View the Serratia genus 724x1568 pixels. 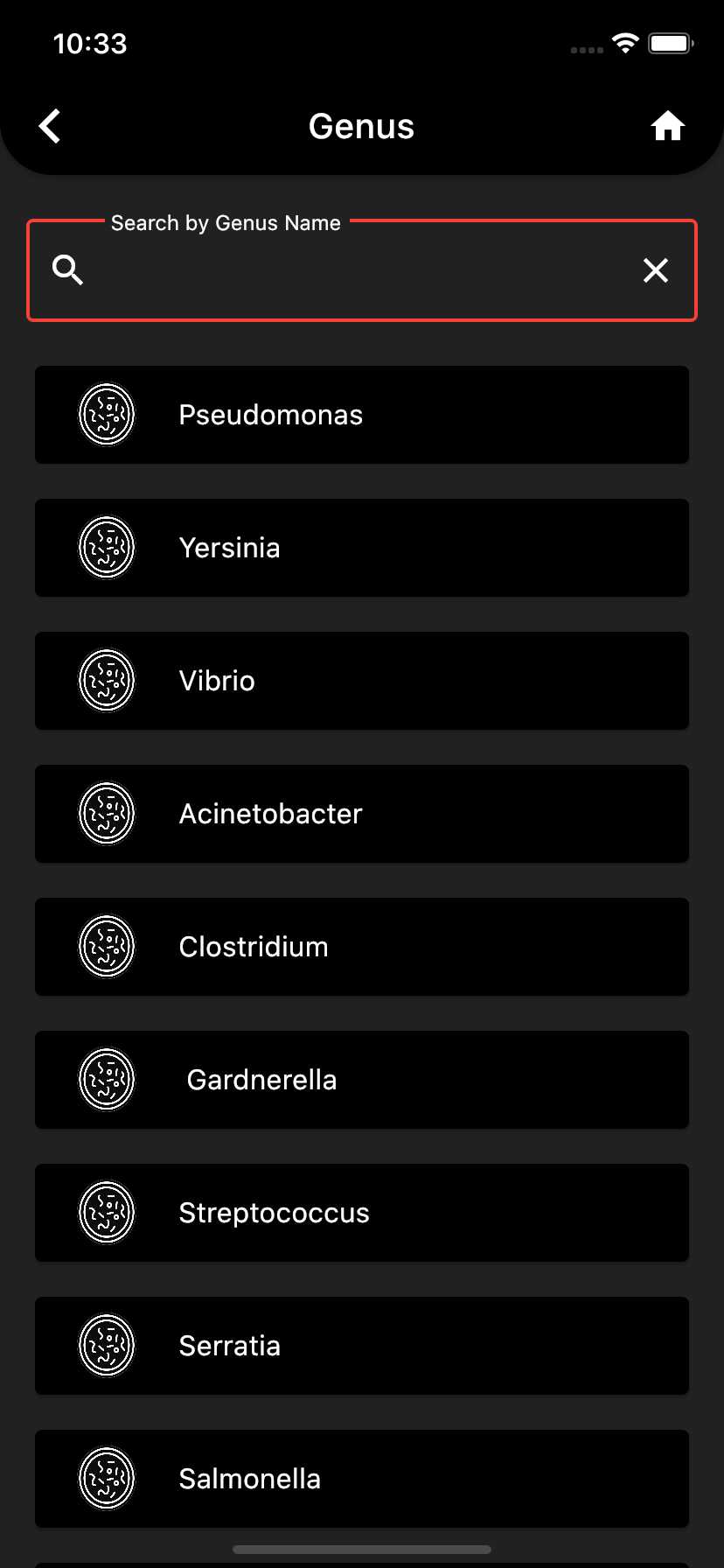(x=361, y=1346)
